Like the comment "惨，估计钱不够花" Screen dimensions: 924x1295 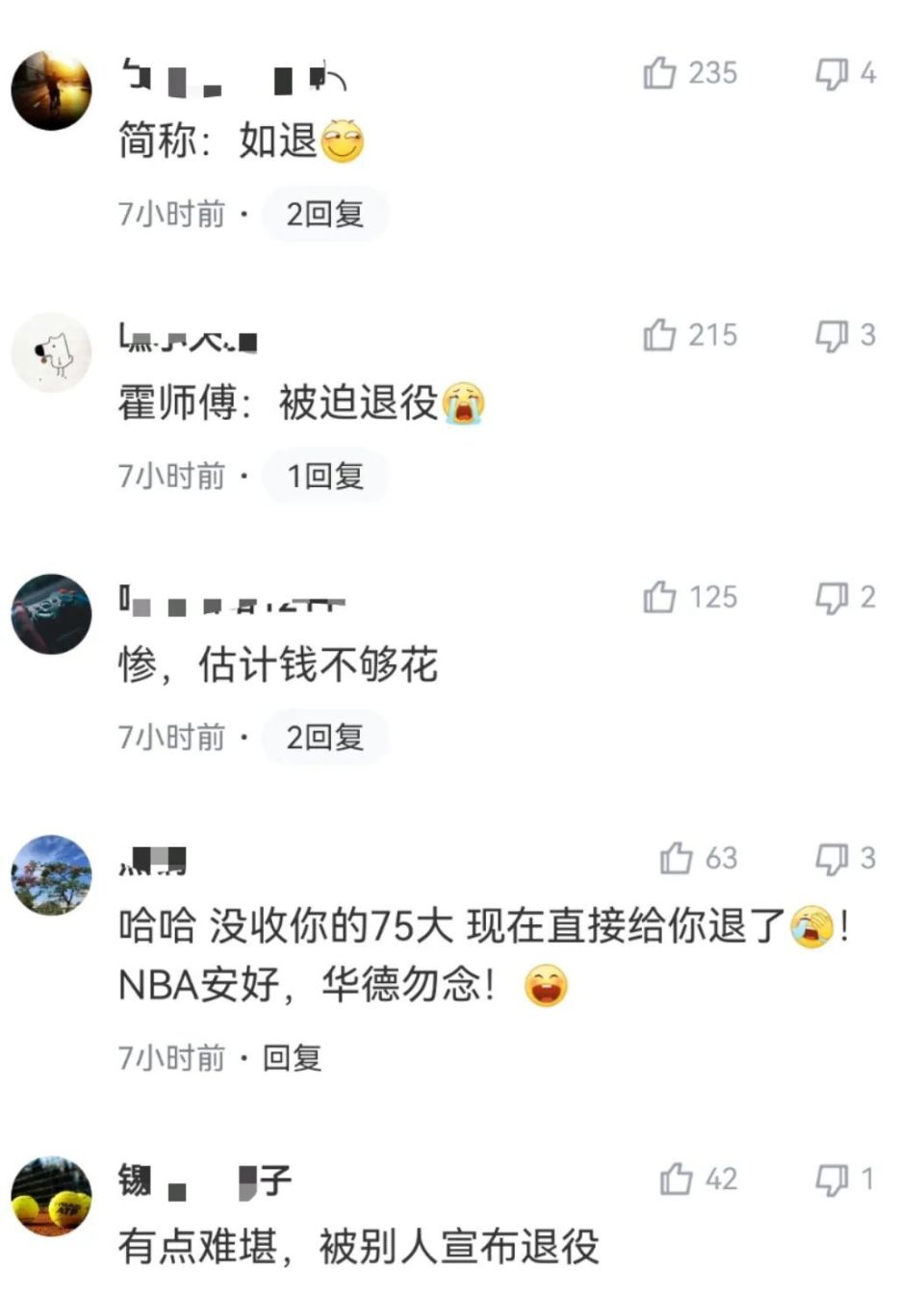[659, 597]
